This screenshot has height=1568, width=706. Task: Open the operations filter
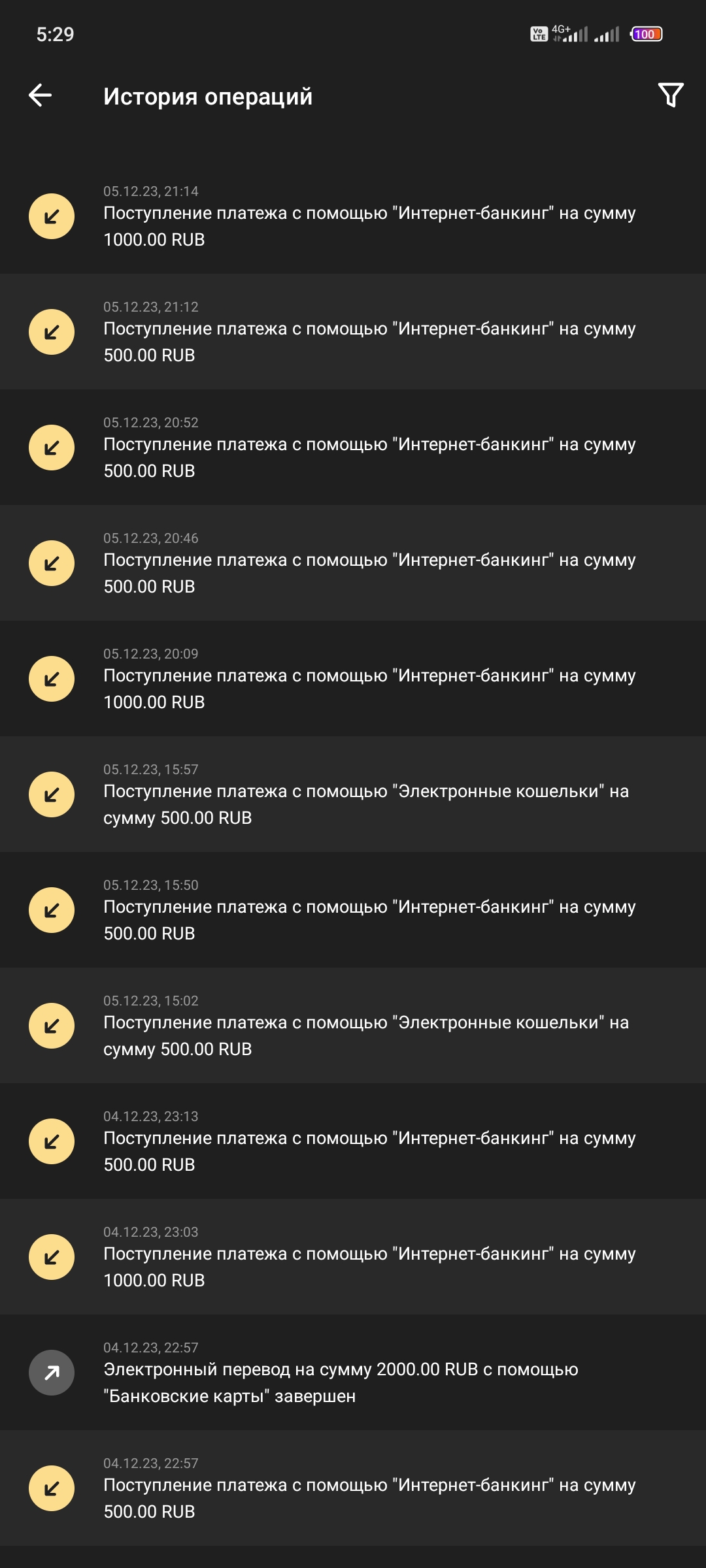670,95
